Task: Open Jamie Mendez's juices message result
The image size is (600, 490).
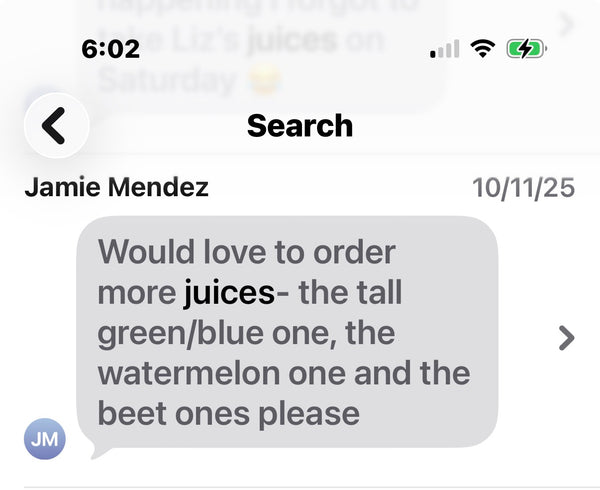Action: click(x=286, y=332)
